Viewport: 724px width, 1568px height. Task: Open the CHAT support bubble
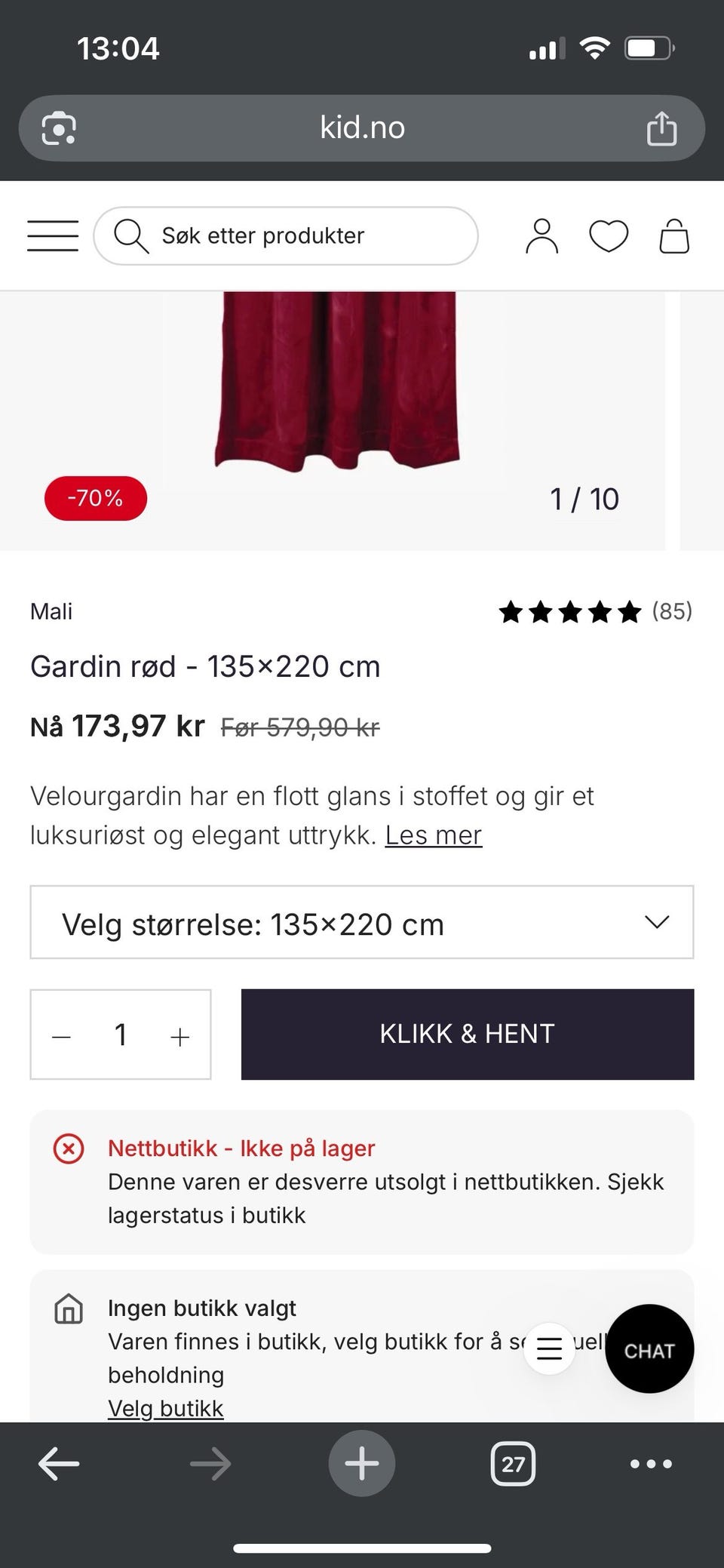pyautogui.click(x=649, y=1350)
